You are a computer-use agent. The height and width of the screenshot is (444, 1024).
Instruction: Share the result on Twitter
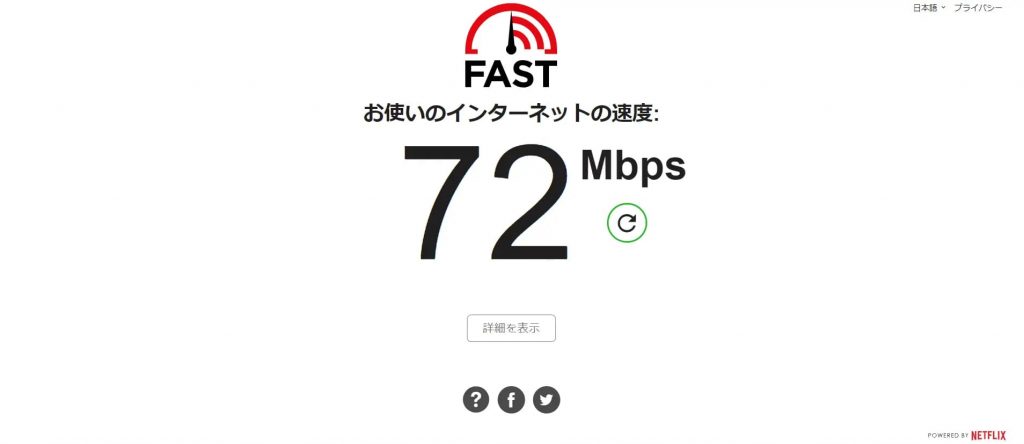546,400
